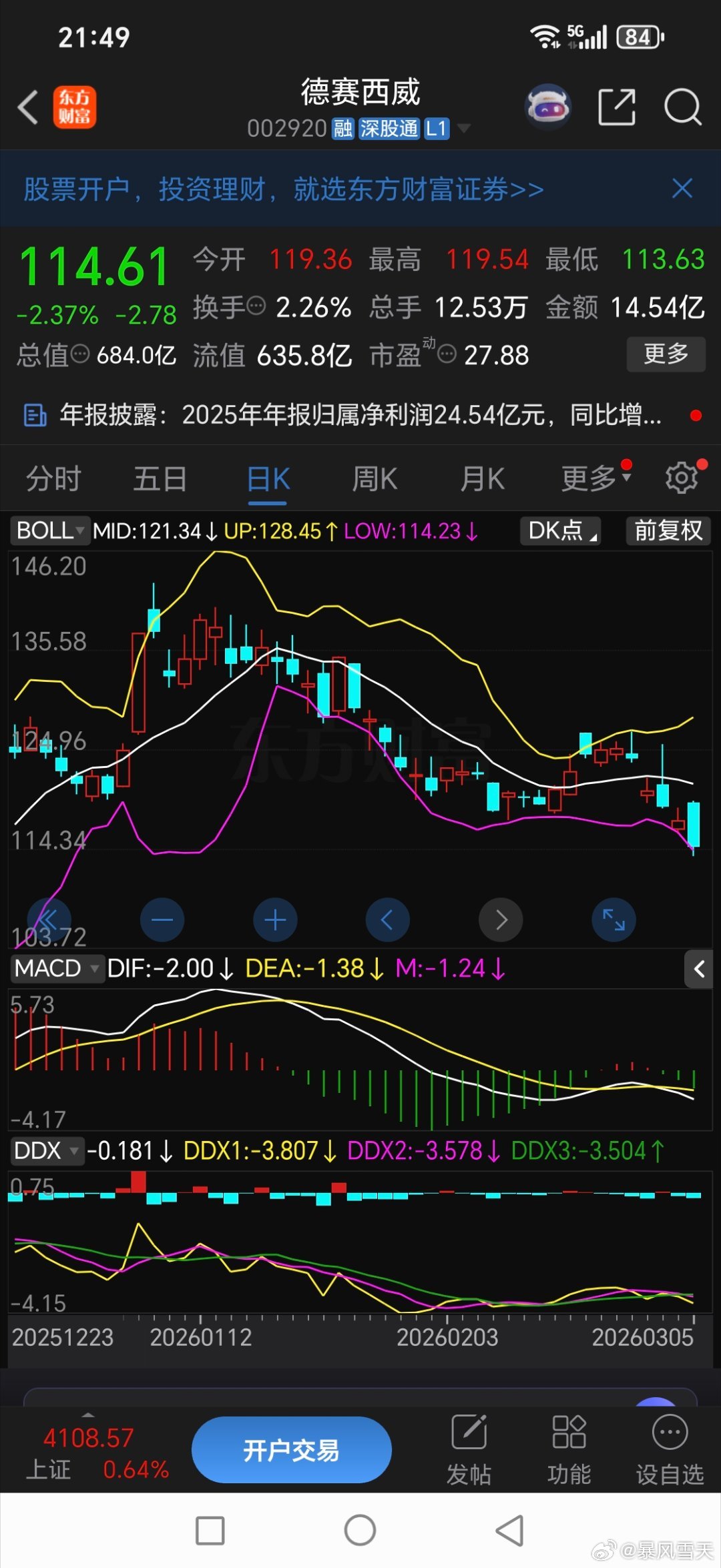The height and width of the screenshot is (1568, 721).
Task: Expand the BOLL indicator dropdown
Action: (50, 531)
